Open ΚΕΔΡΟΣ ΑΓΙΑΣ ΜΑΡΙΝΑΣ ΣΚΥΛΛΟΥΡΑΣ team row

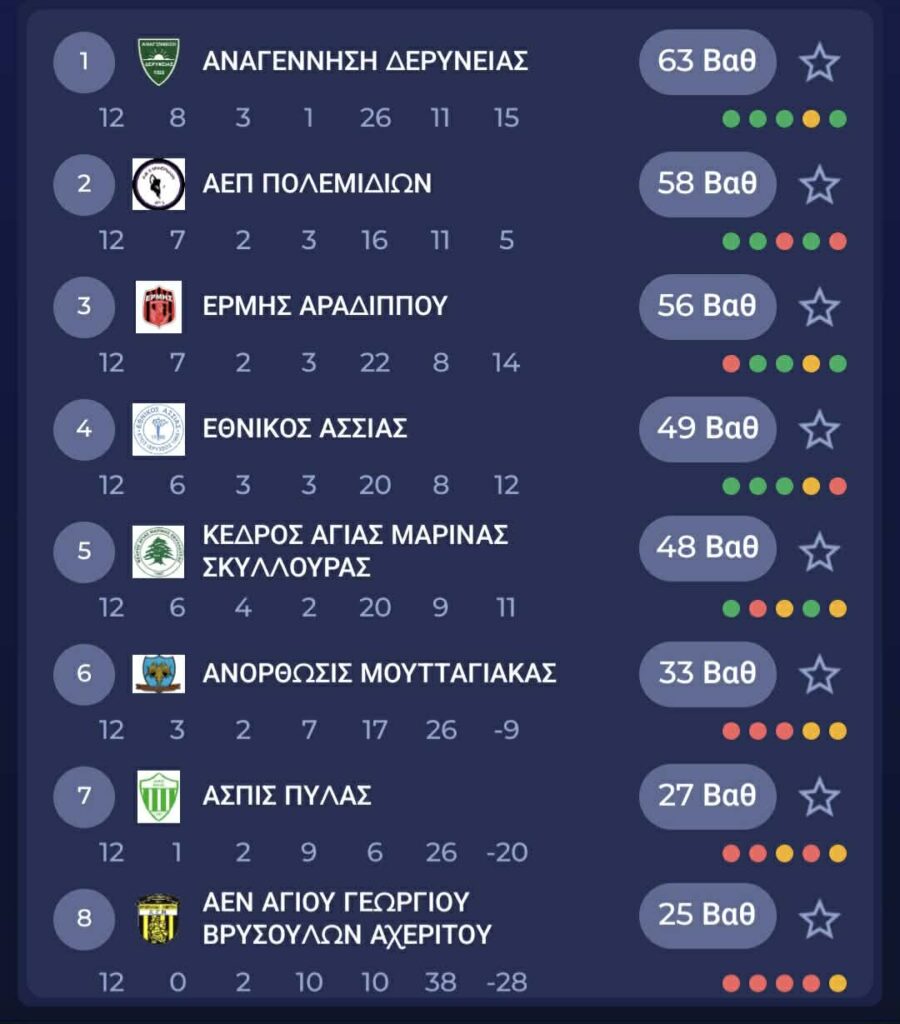tap(355, 551)
